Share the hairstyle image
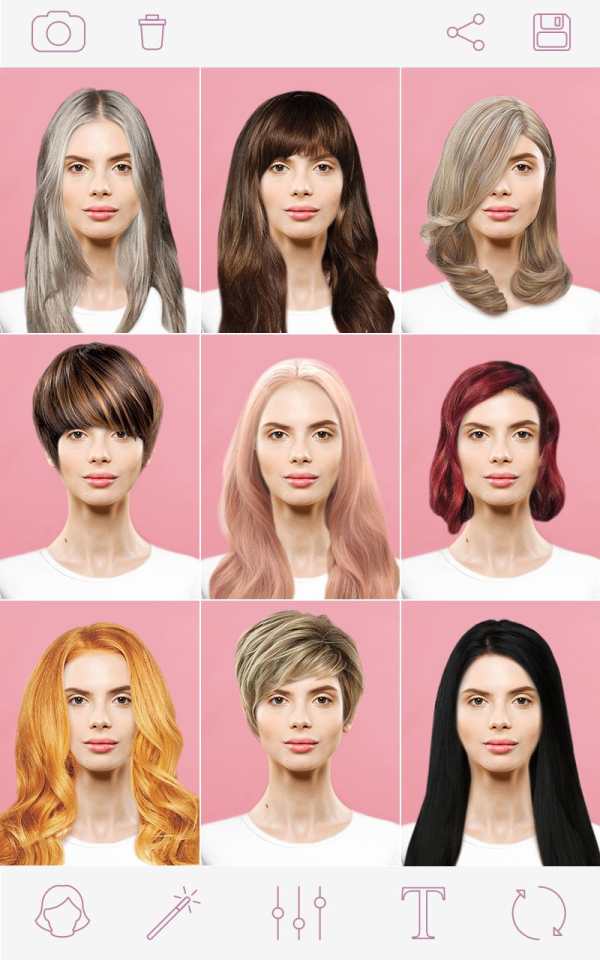This screenshot has width=600, height=960. click(466, 32)
